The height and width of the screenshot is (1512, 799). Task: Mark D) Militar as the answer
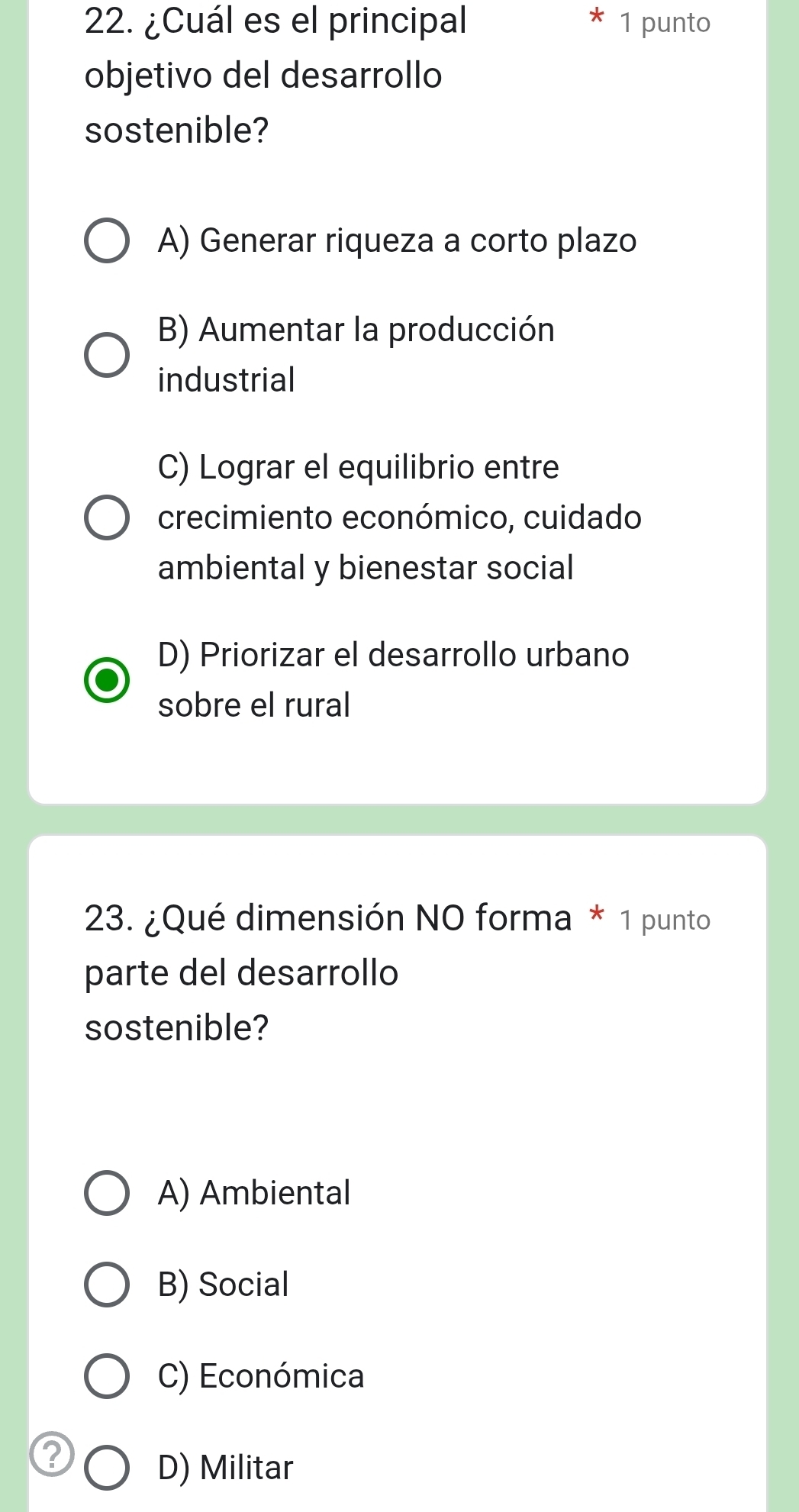106,1468
